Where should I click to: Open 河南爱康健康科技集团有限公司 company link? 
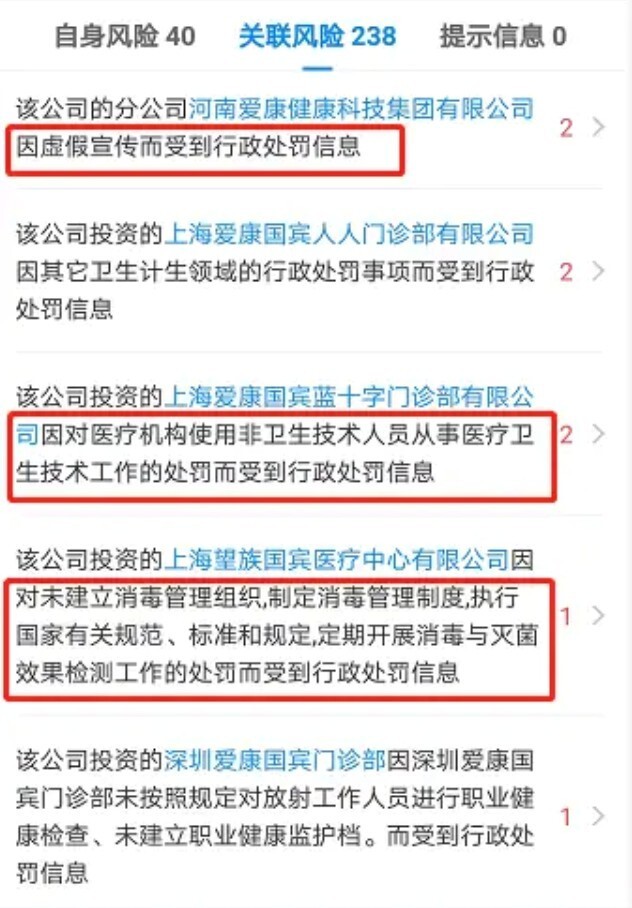[x=361, y=108]
